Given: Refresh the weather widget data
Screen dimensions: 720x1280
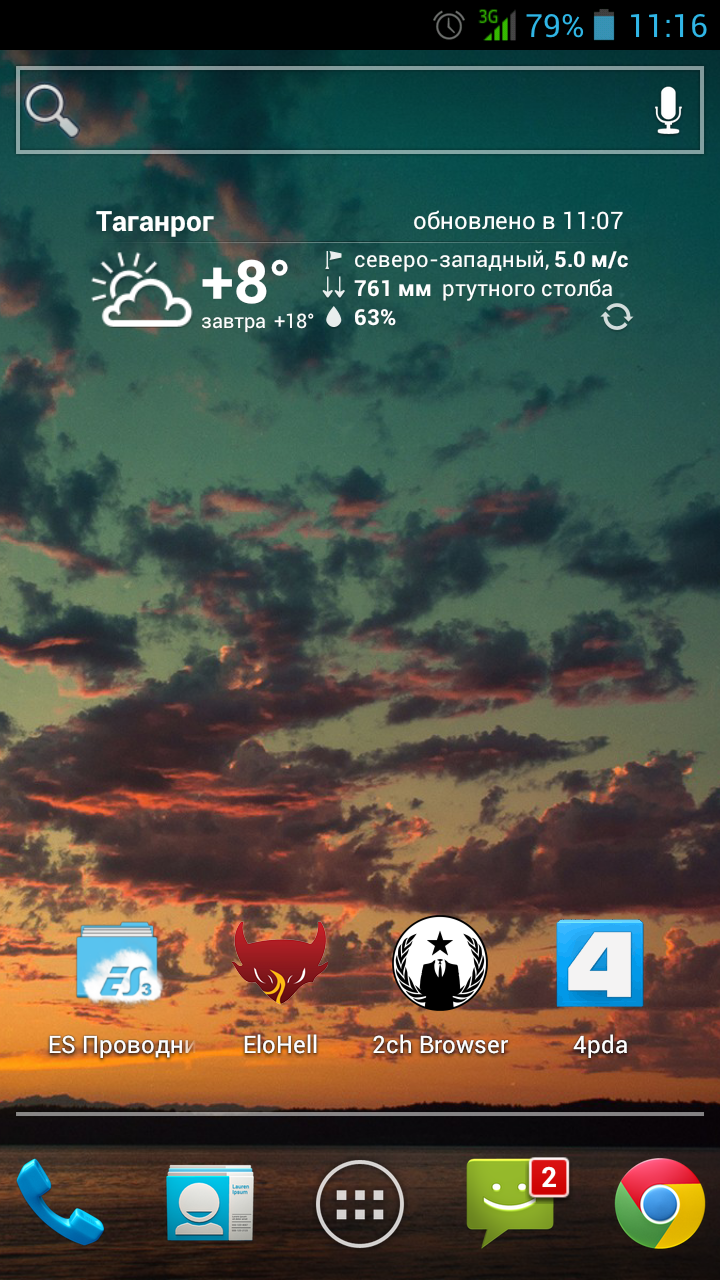Looking at the screenshot, I should click(x=617, y=317).
